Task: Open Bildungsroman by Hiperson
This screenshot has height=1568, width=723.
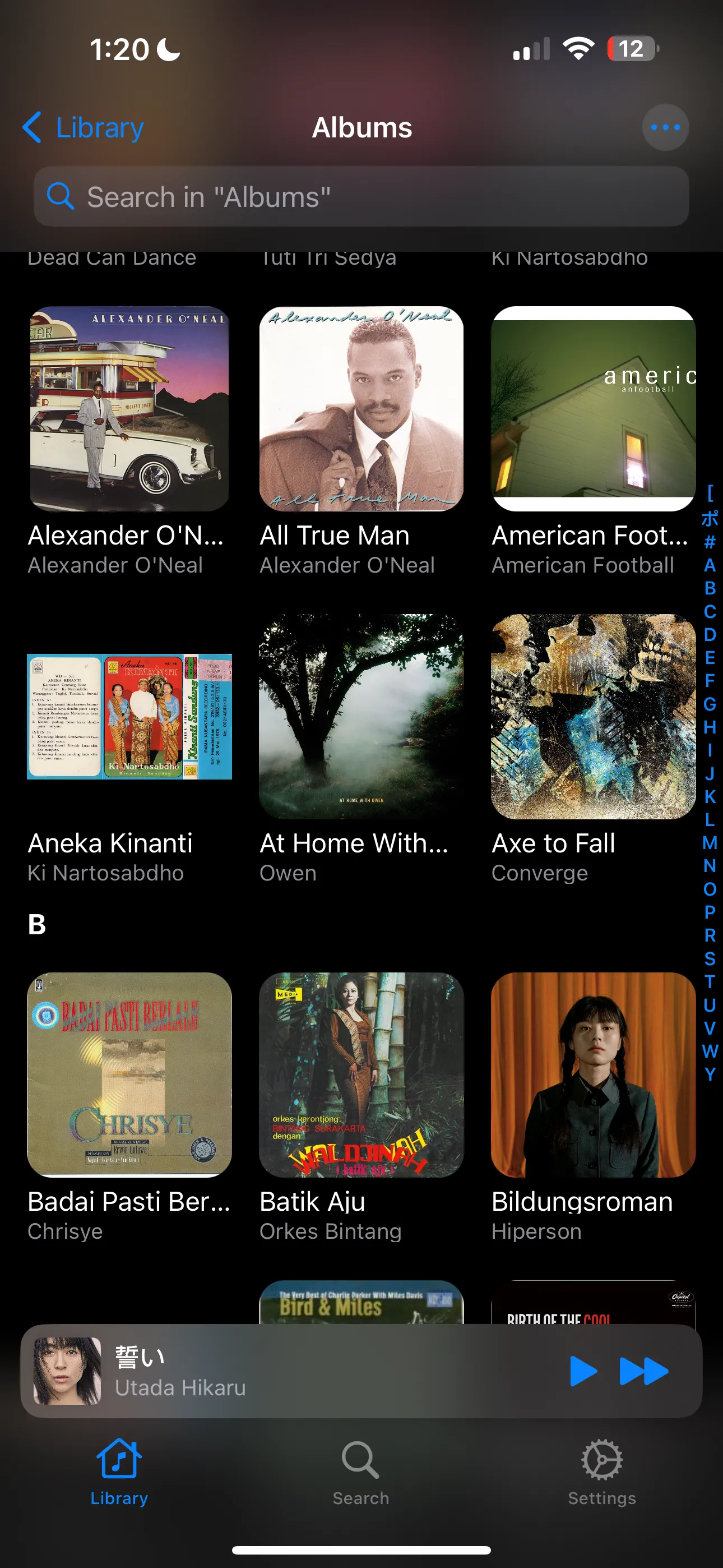Action: point(593,1075)
